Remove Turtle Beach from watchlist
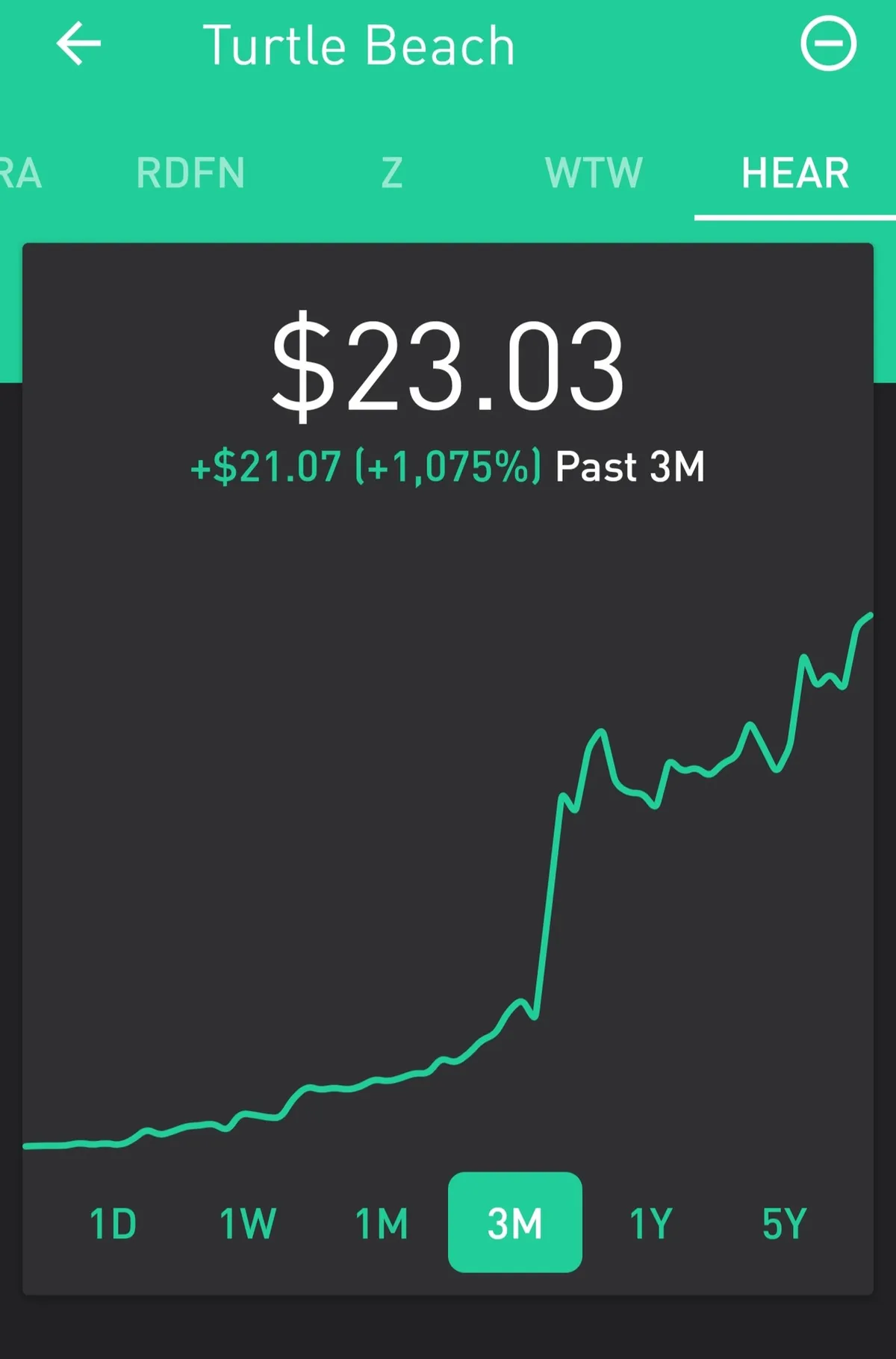The image size is (896, 1359). coord(828,44)
